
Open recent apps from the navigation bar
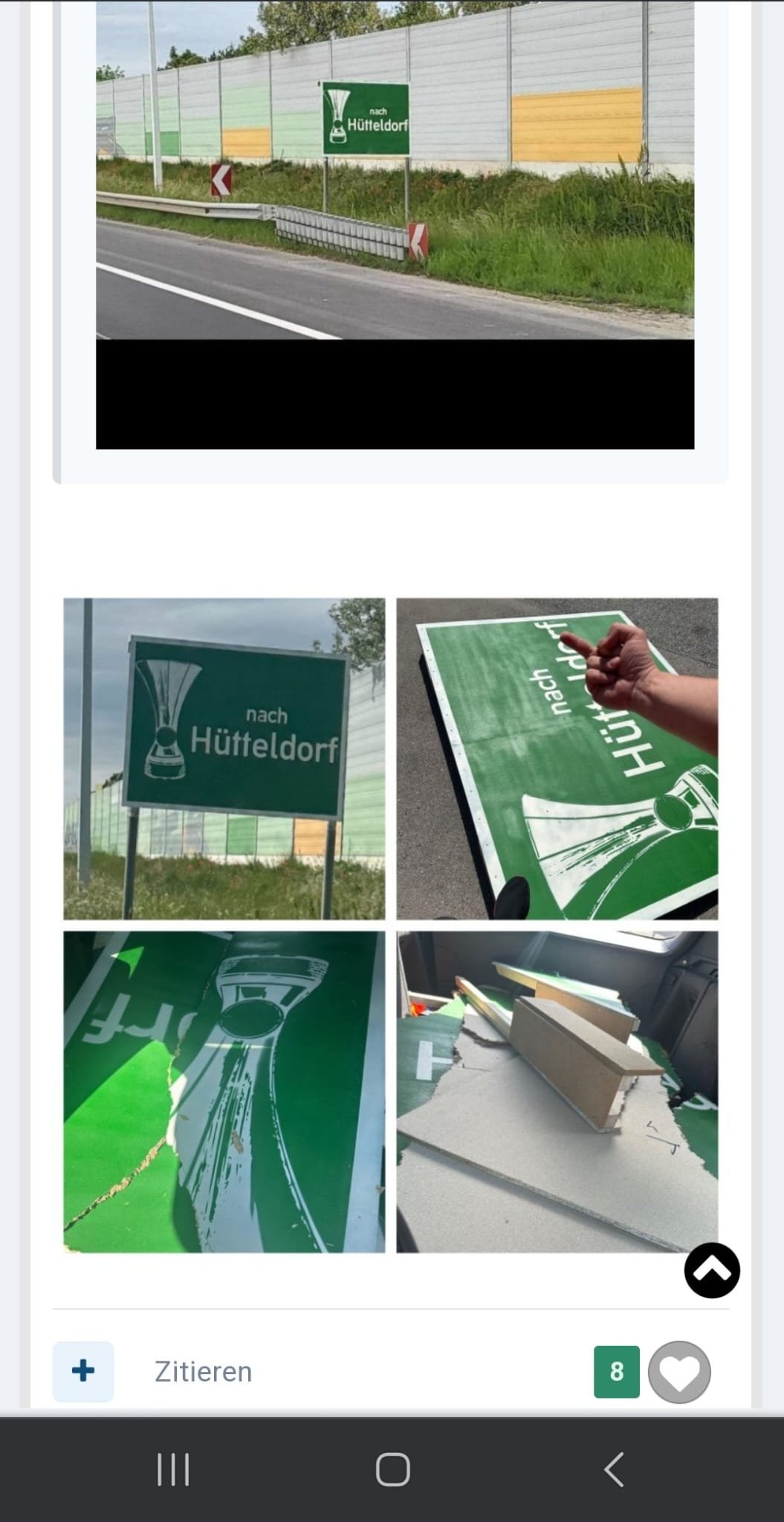[173, 1469]
